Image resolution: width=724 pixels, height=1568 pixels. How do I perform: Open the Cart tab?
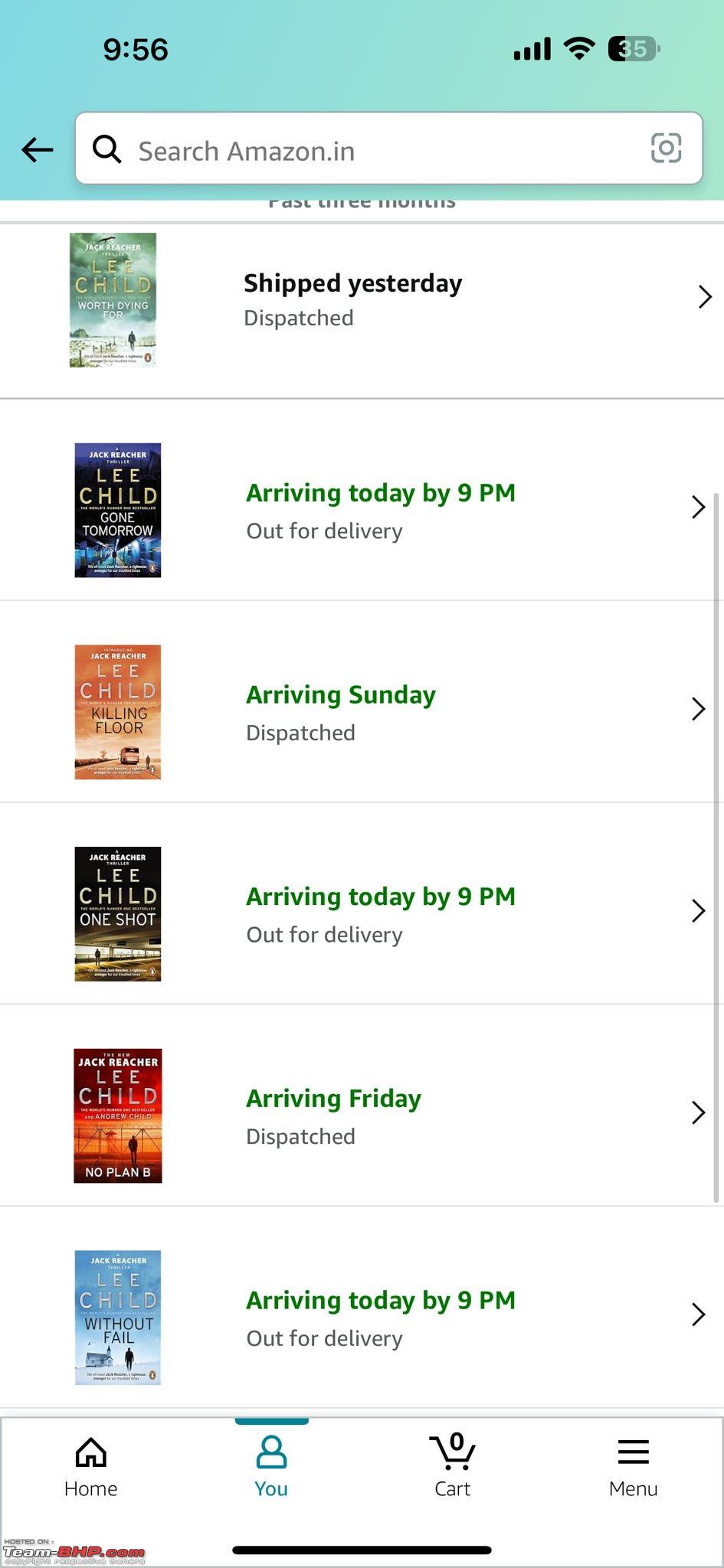pyautogui.click(x=452, y=1466)
